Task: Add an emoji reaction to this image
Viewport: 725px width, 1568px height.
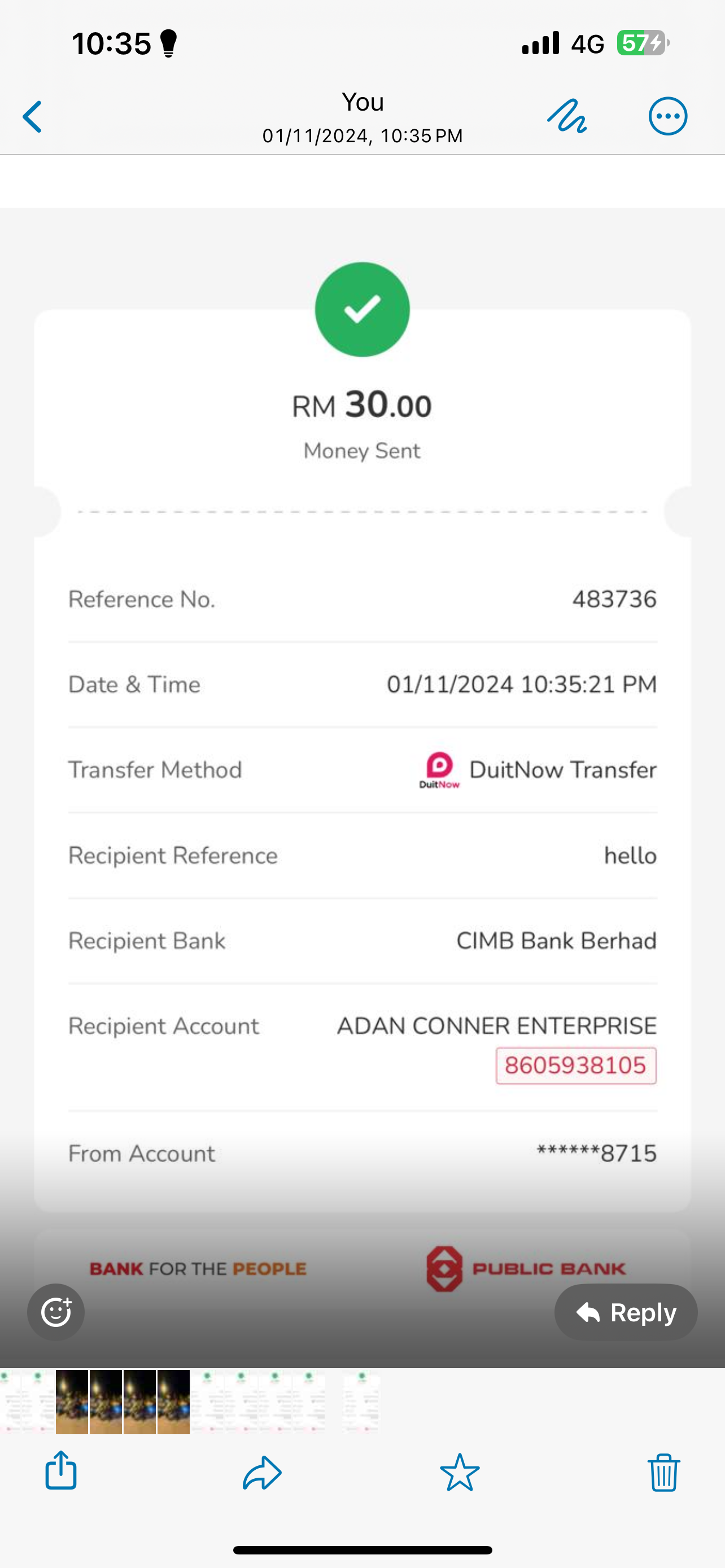Action: [56, 1312]
